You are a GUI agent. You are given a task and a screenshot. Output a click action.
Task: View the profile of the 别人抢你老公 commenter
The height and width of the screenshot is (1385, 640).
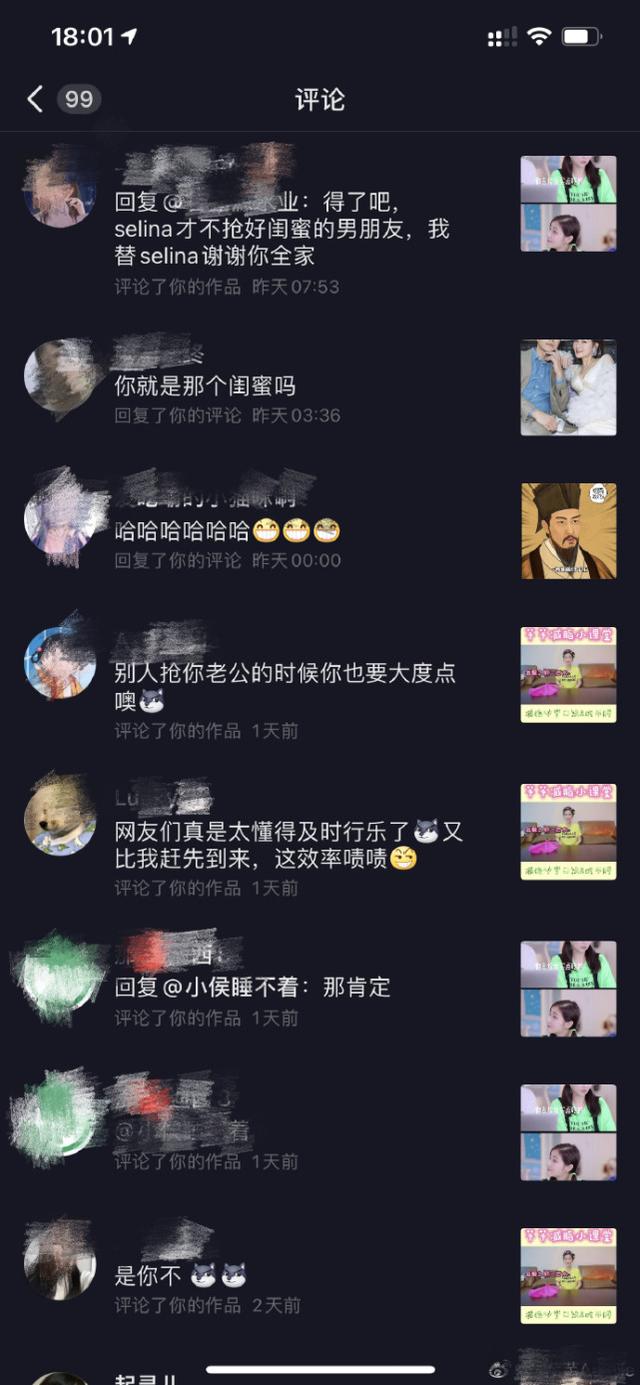coord(60,662)
